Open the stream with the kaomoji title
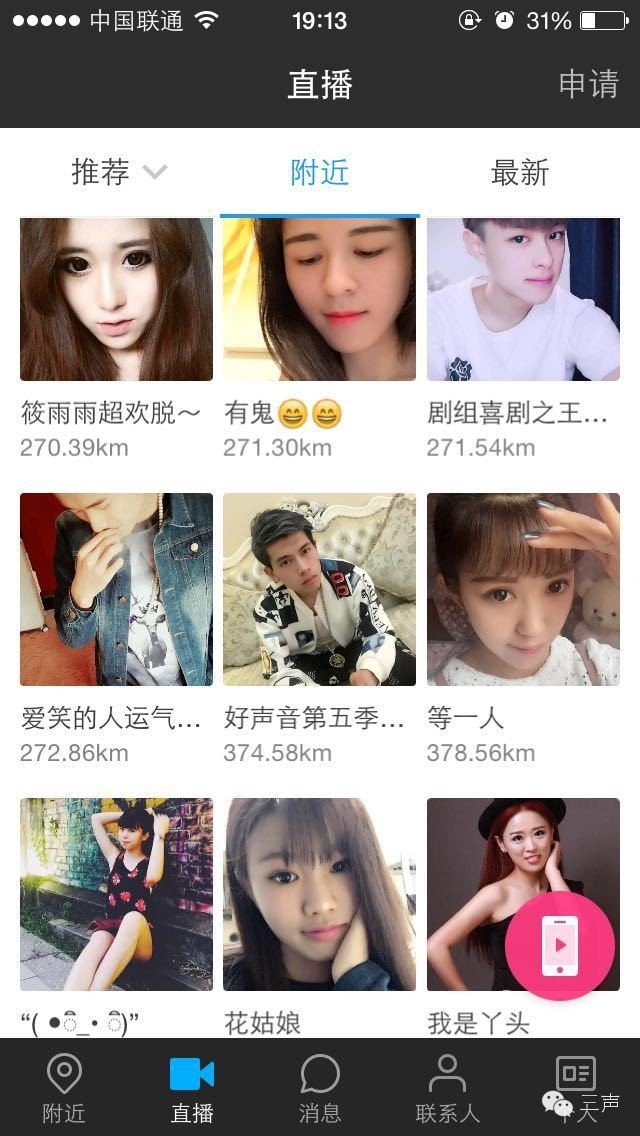Viewport: 640px width, 1136px height. point(116,893)
